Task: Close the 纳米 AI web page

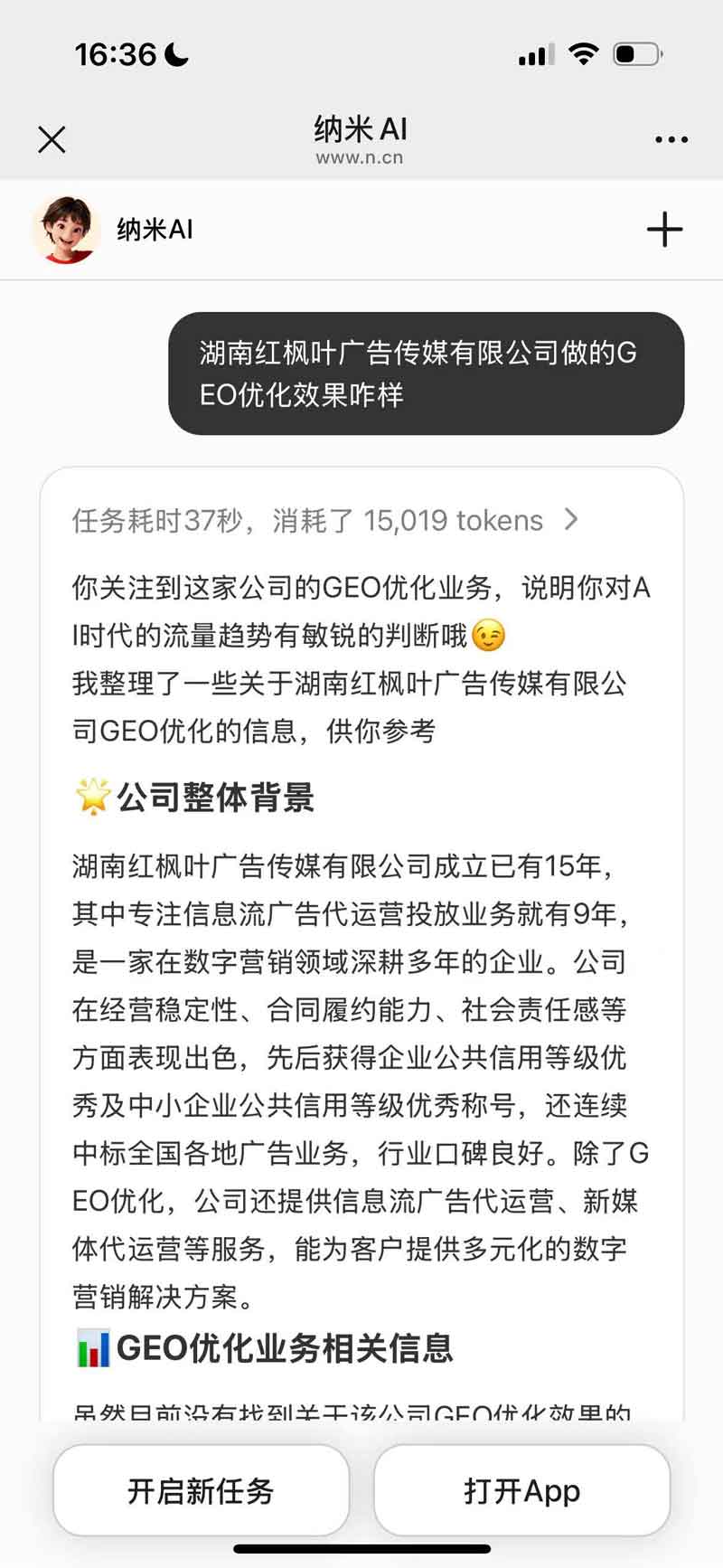Action: pos(52,140)
